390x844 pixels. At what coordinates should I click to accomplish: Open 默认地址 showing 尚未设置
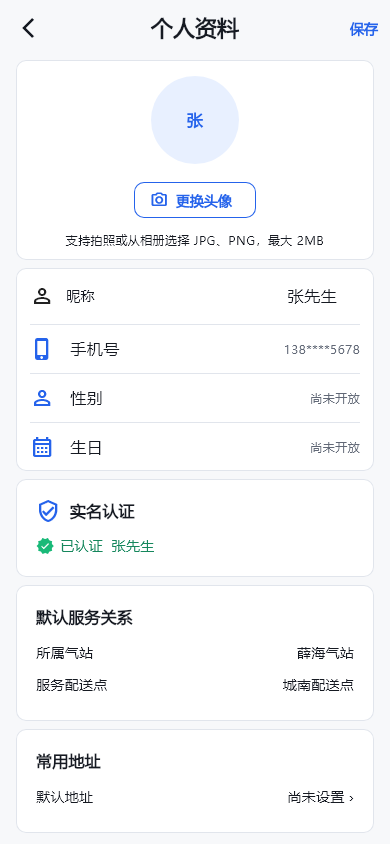coord(195,797)
